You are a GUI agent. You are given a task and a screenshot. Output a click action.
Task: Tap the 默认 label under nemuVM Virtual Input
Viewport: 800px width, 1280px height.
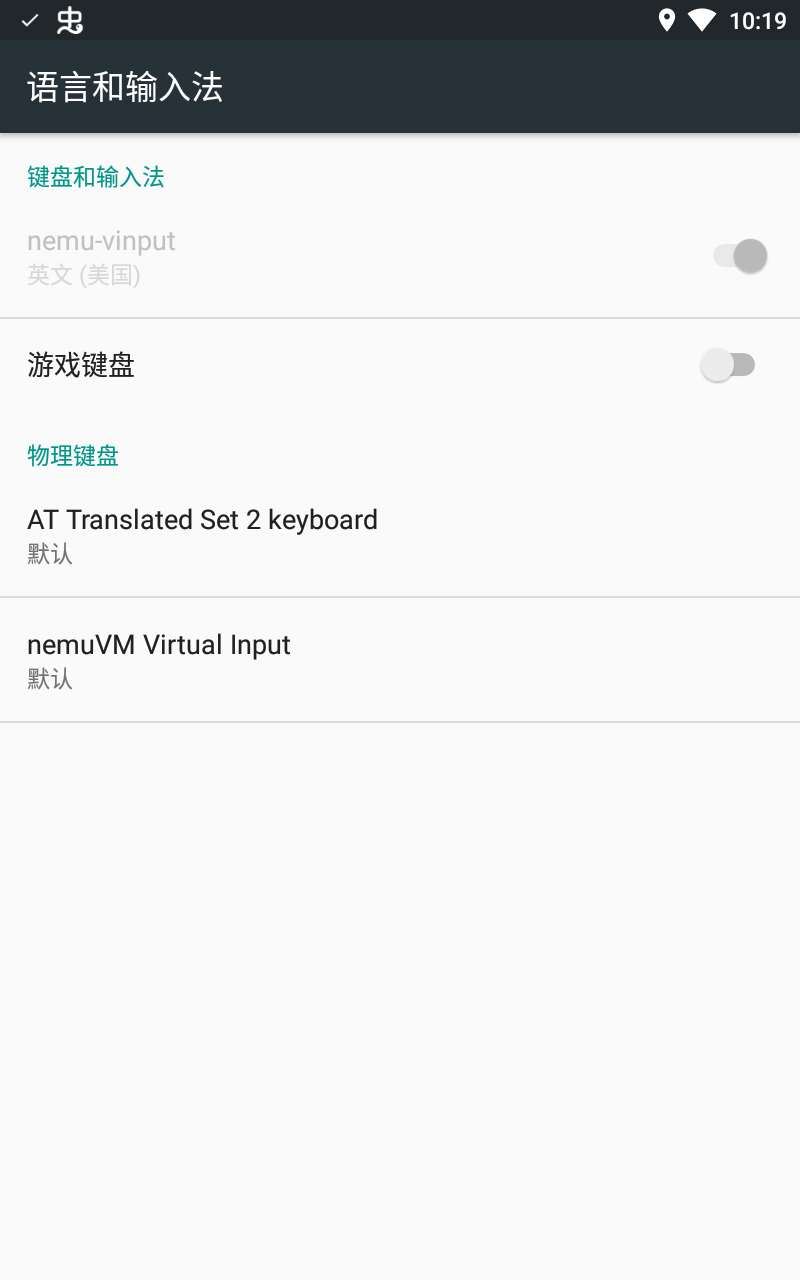pos(49,679)
